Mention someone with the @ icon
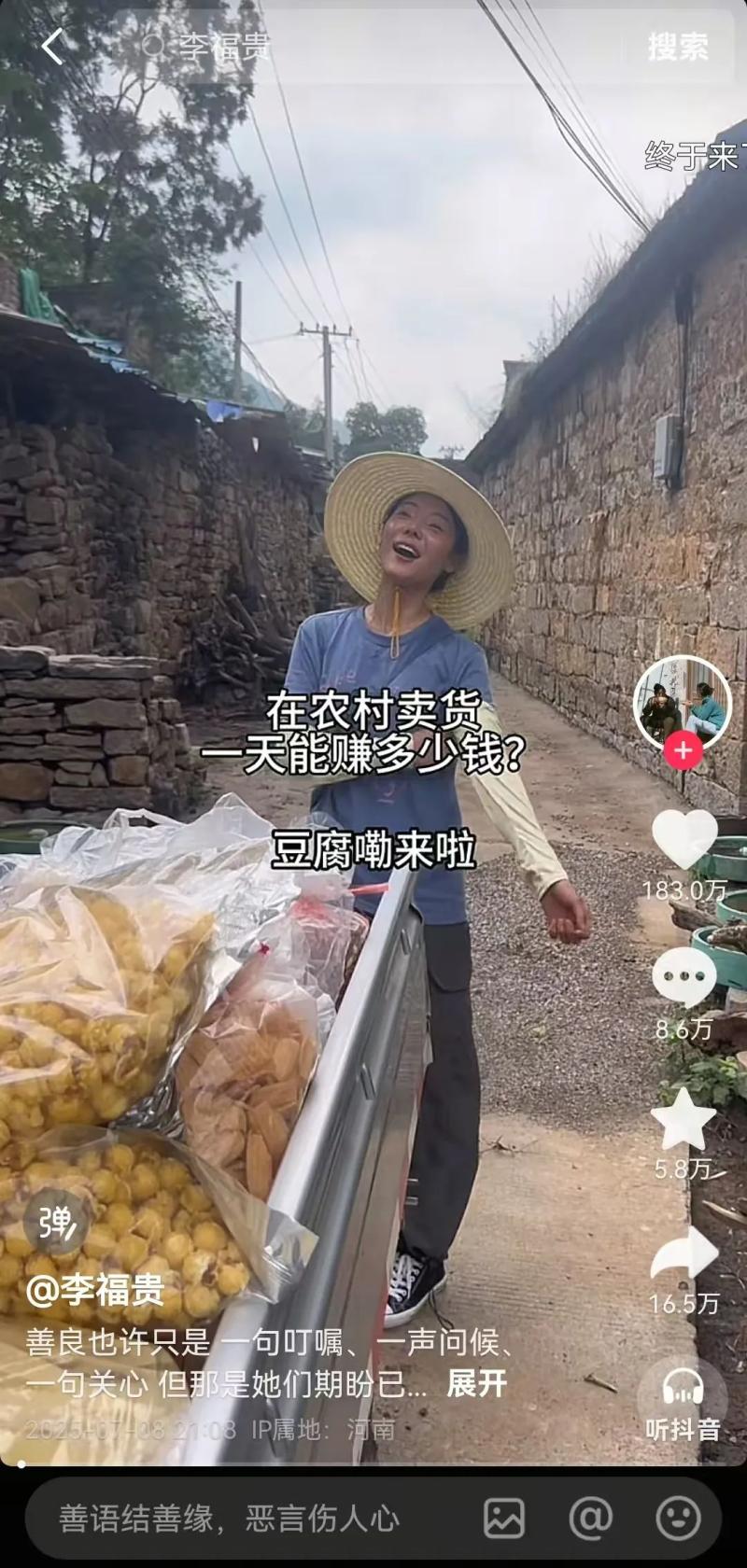 [x=591, y=1519]
